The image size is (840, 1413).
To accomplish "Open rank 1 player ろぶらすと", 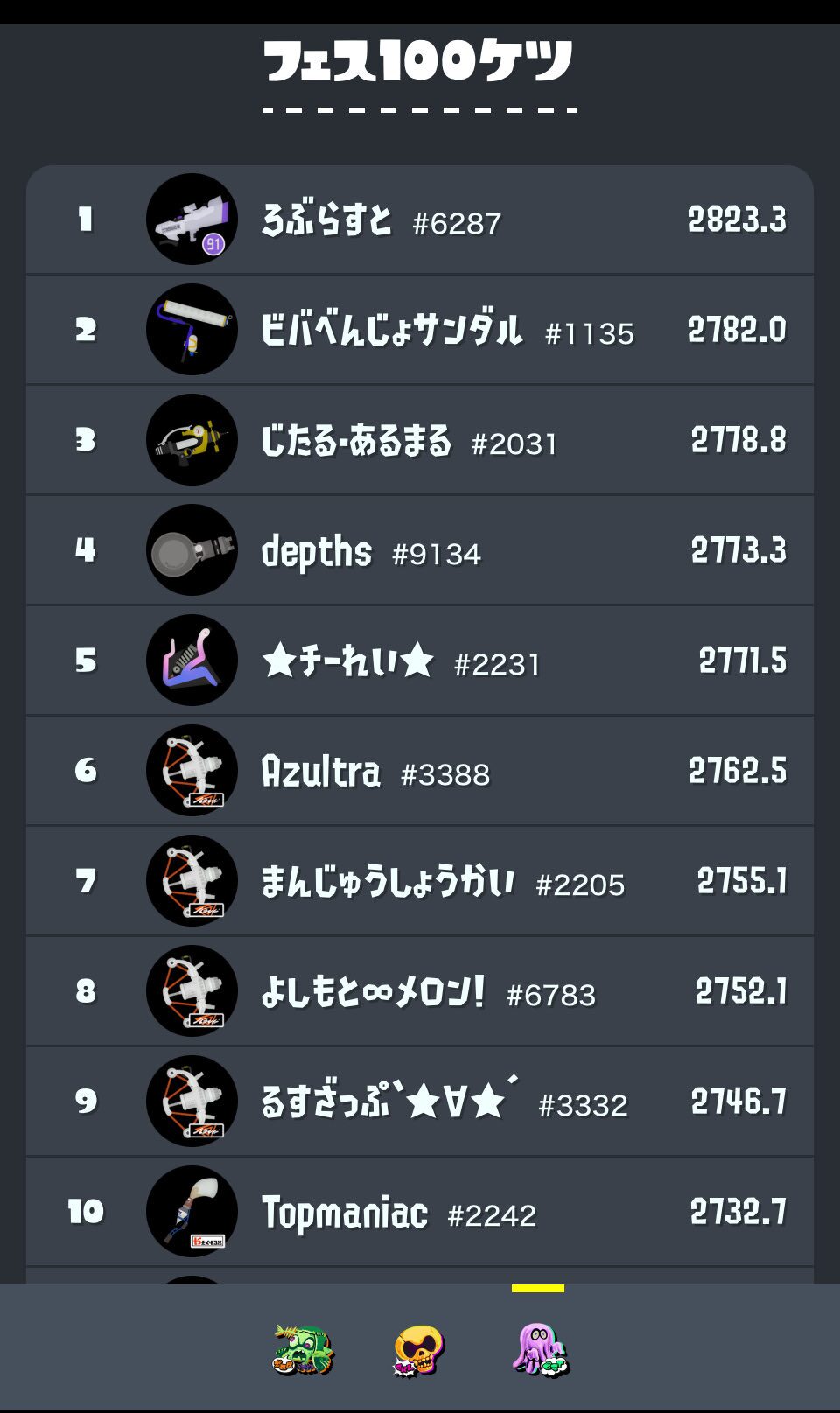I will click(x=420, y=220).
